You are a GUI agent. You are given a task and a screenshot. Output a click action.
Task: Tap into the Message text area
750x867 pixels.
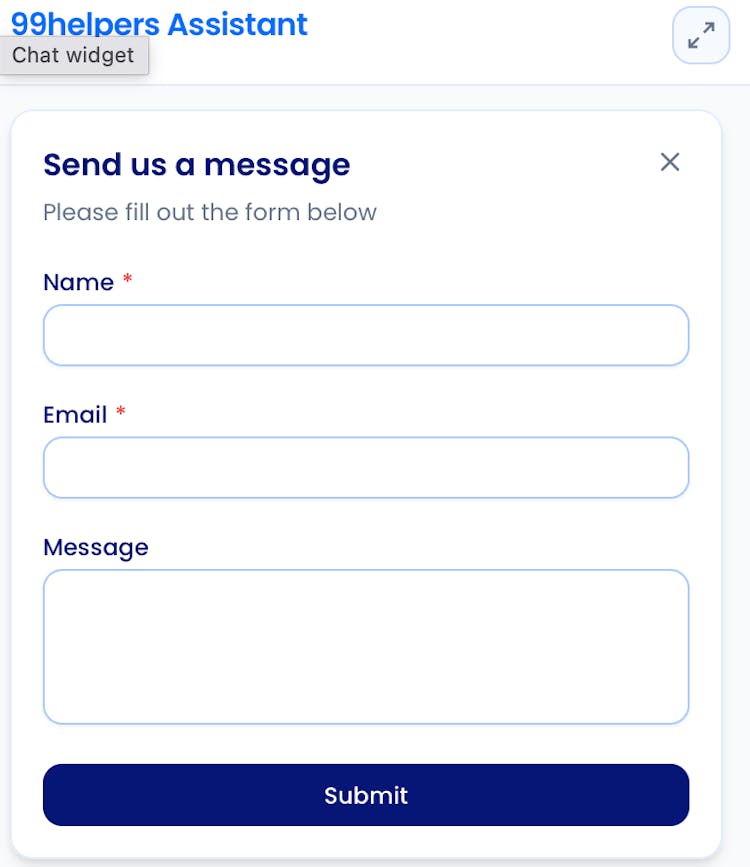click(366, 646)
